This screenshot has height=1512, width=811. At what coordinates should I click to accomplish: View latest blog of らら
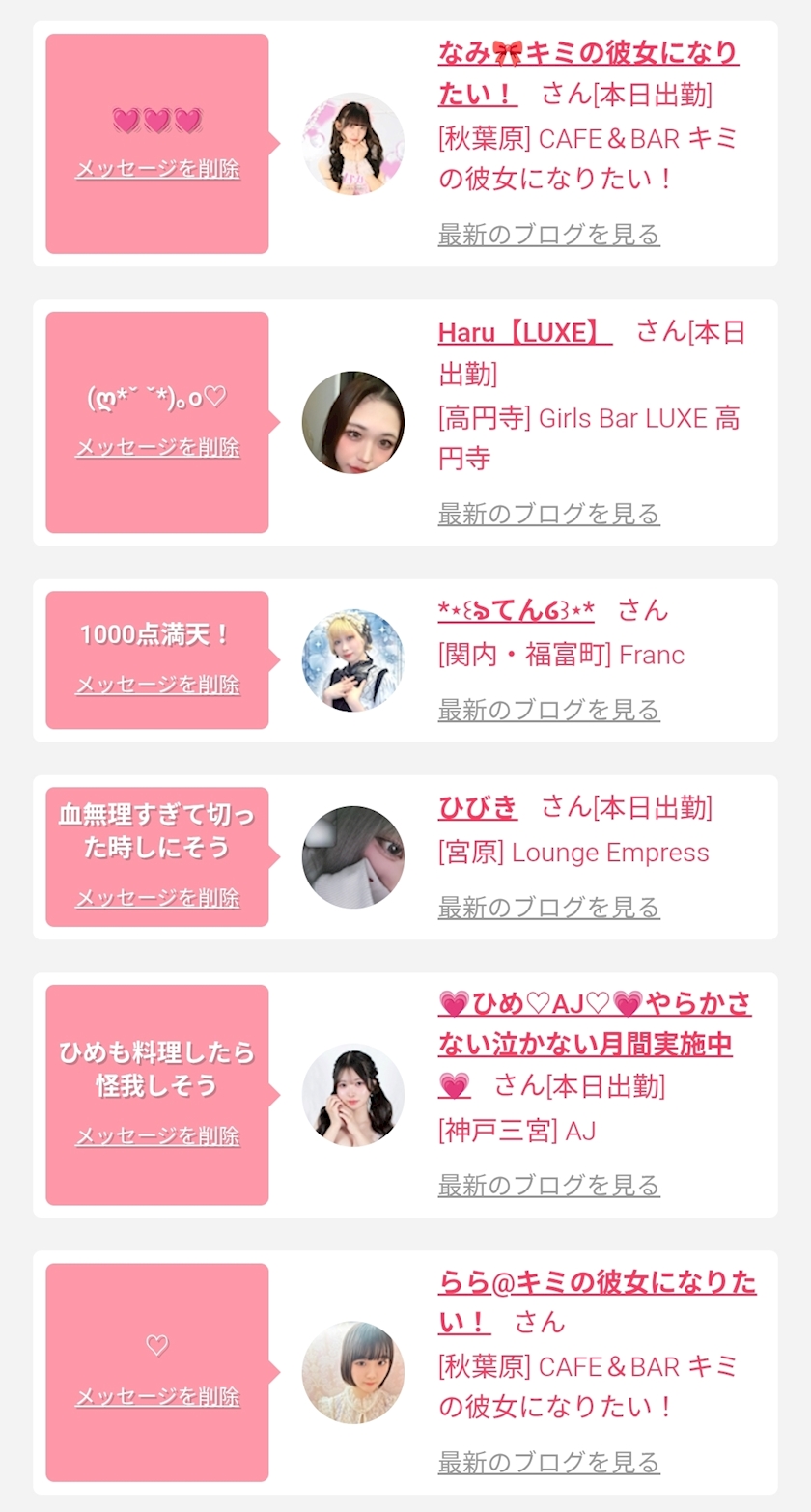coord(548,1463)
